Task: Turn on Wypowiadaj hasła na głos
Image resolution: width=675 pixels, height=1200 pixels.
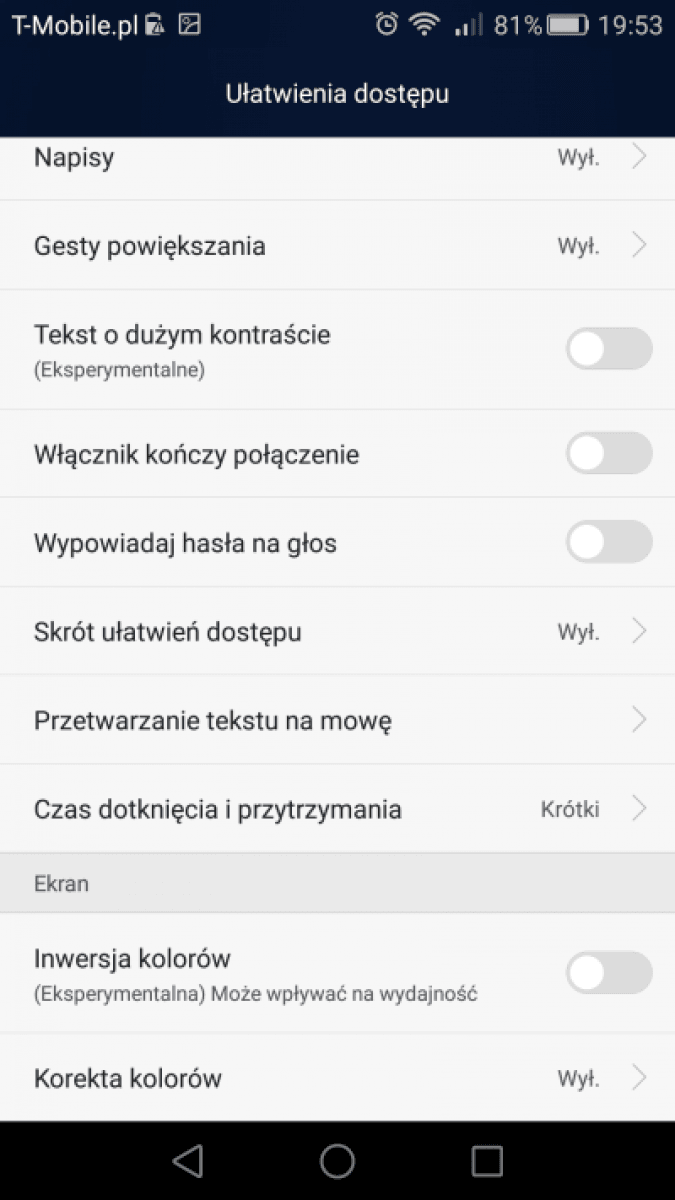Action: click(609, 542)
